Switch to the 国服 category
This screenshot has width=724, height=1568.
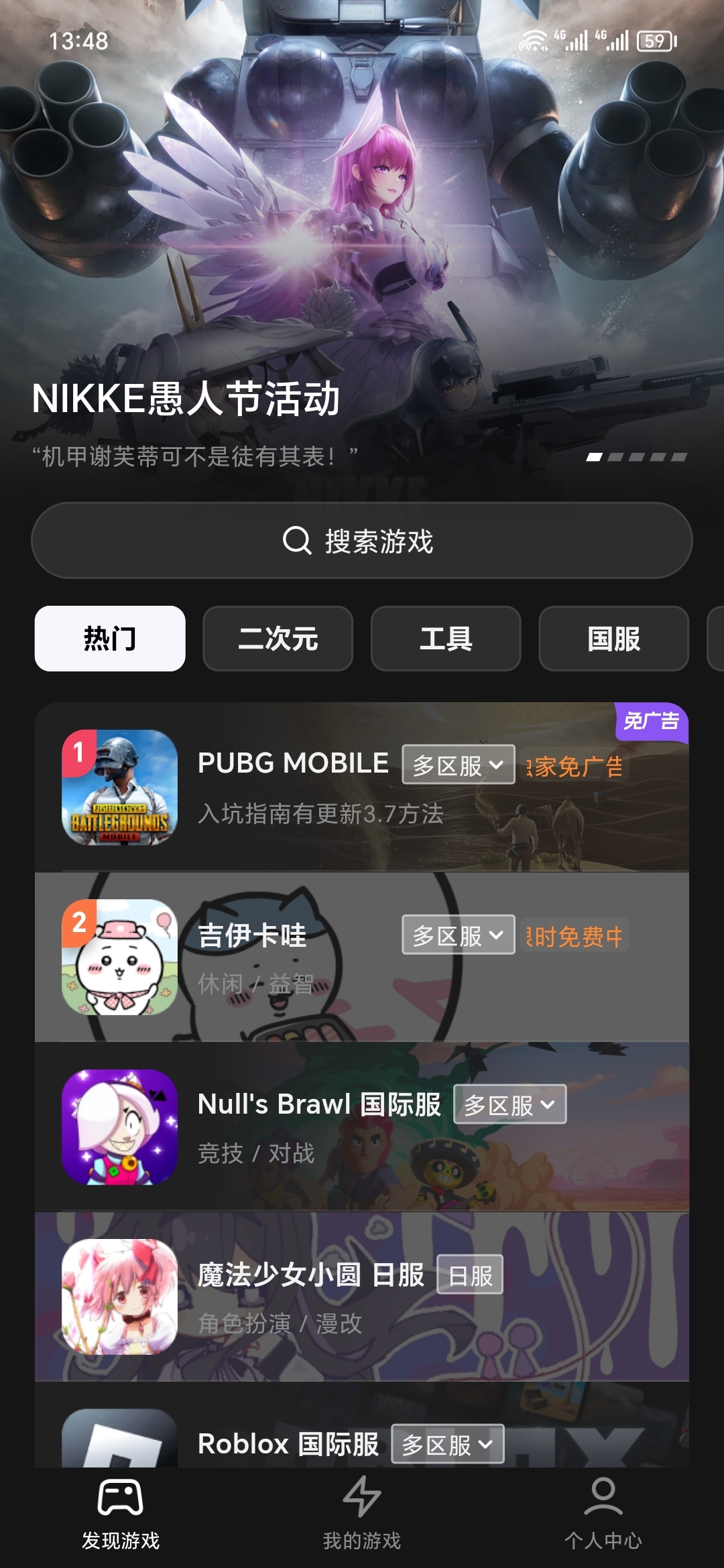click(613, 639)
